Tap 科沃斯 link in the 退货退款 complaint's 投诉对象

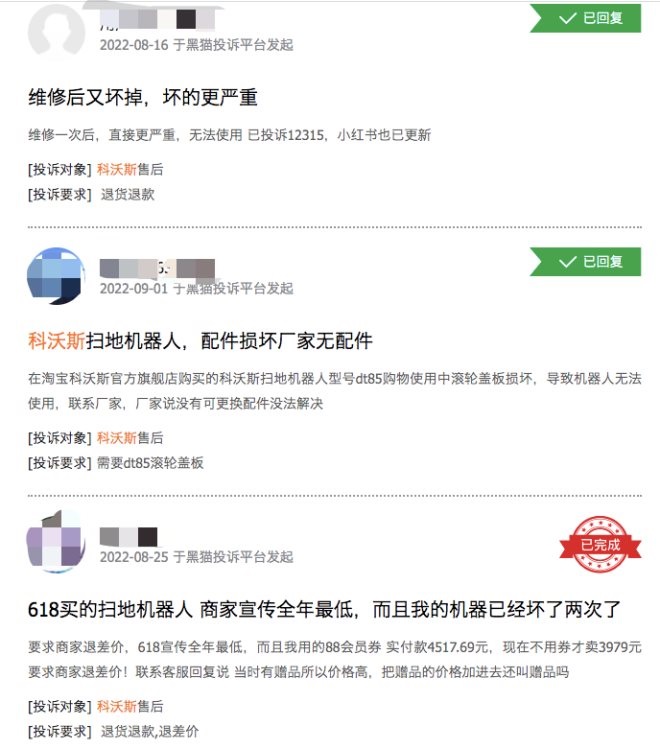pyautogui.click(x=117, y=169)
